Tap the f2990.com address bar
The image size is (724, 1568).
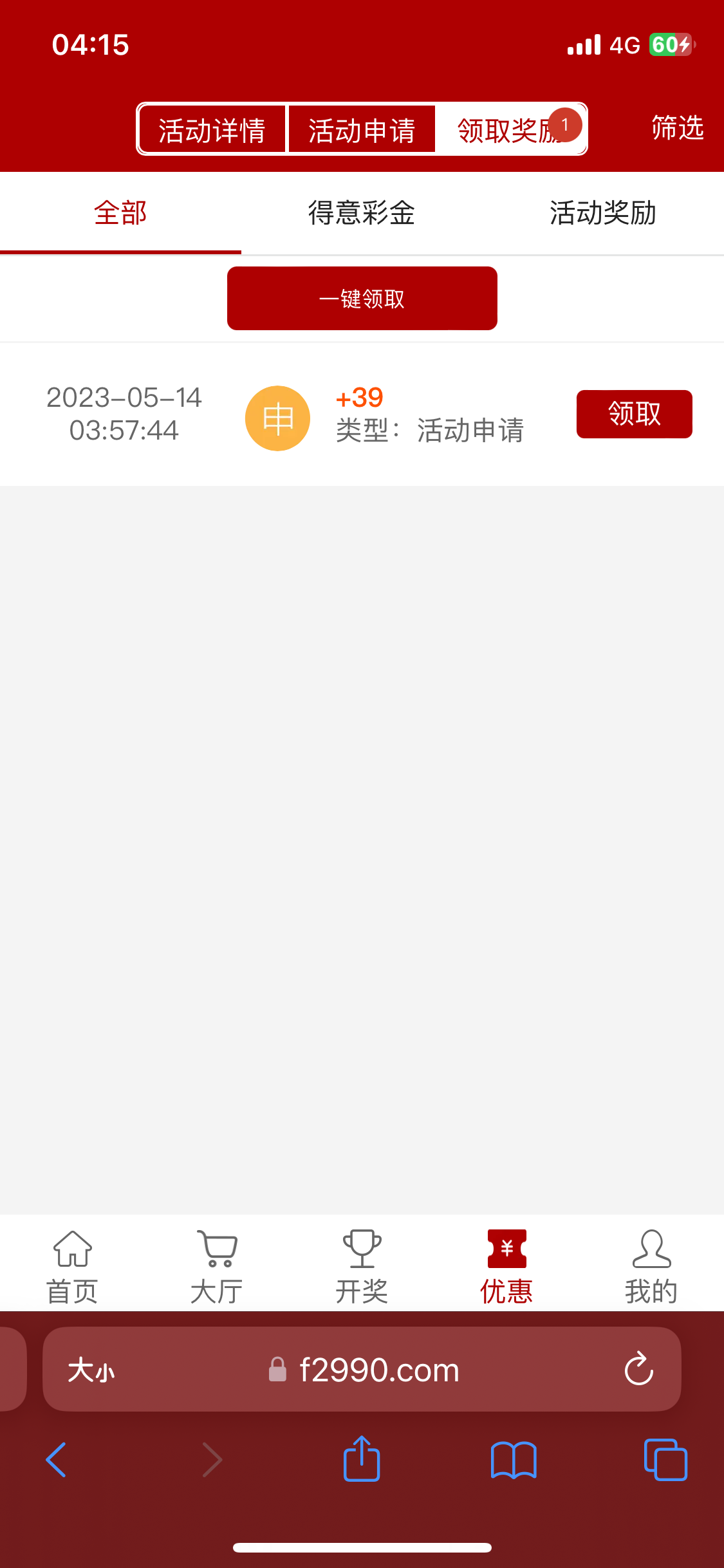tap(378, 1370)
